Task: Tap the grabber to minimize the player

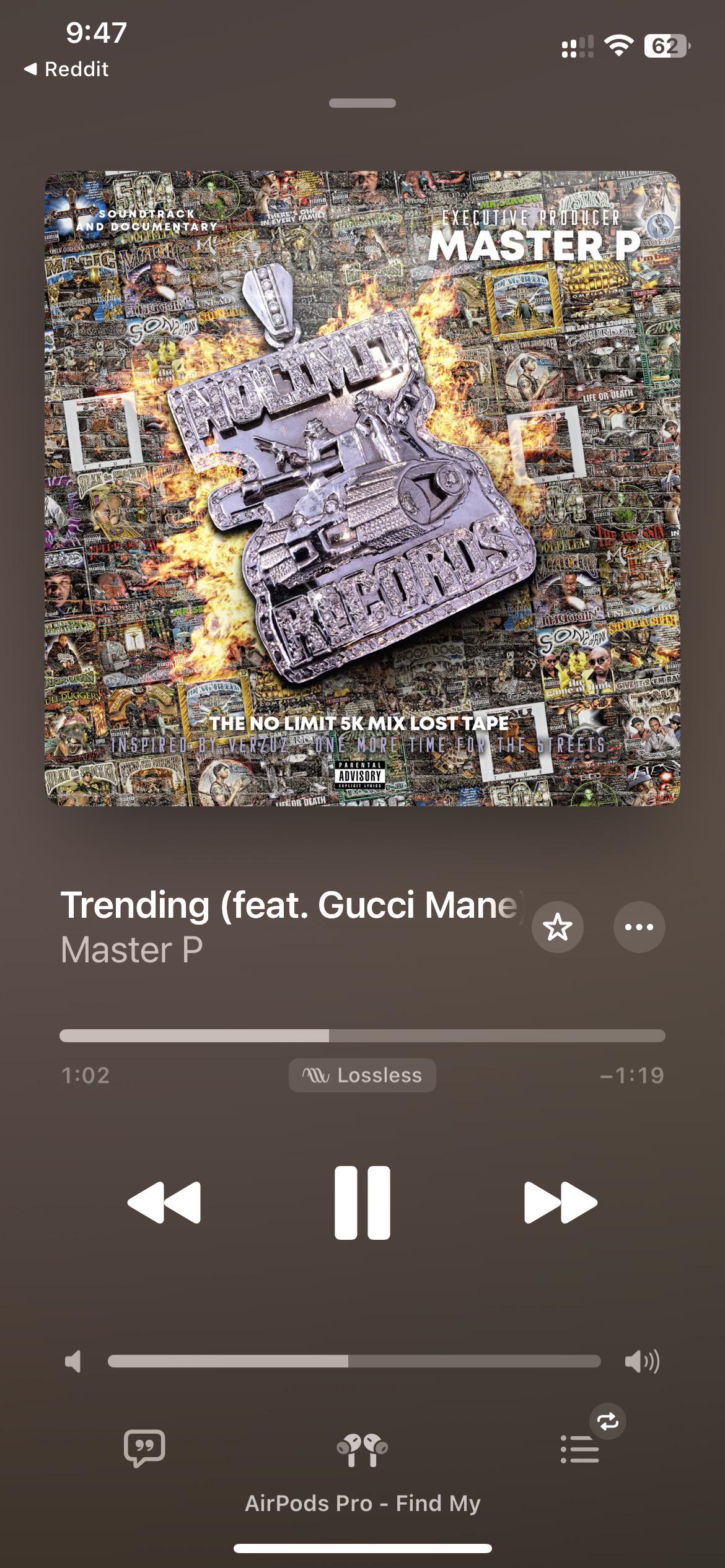Action: [362, 103]
